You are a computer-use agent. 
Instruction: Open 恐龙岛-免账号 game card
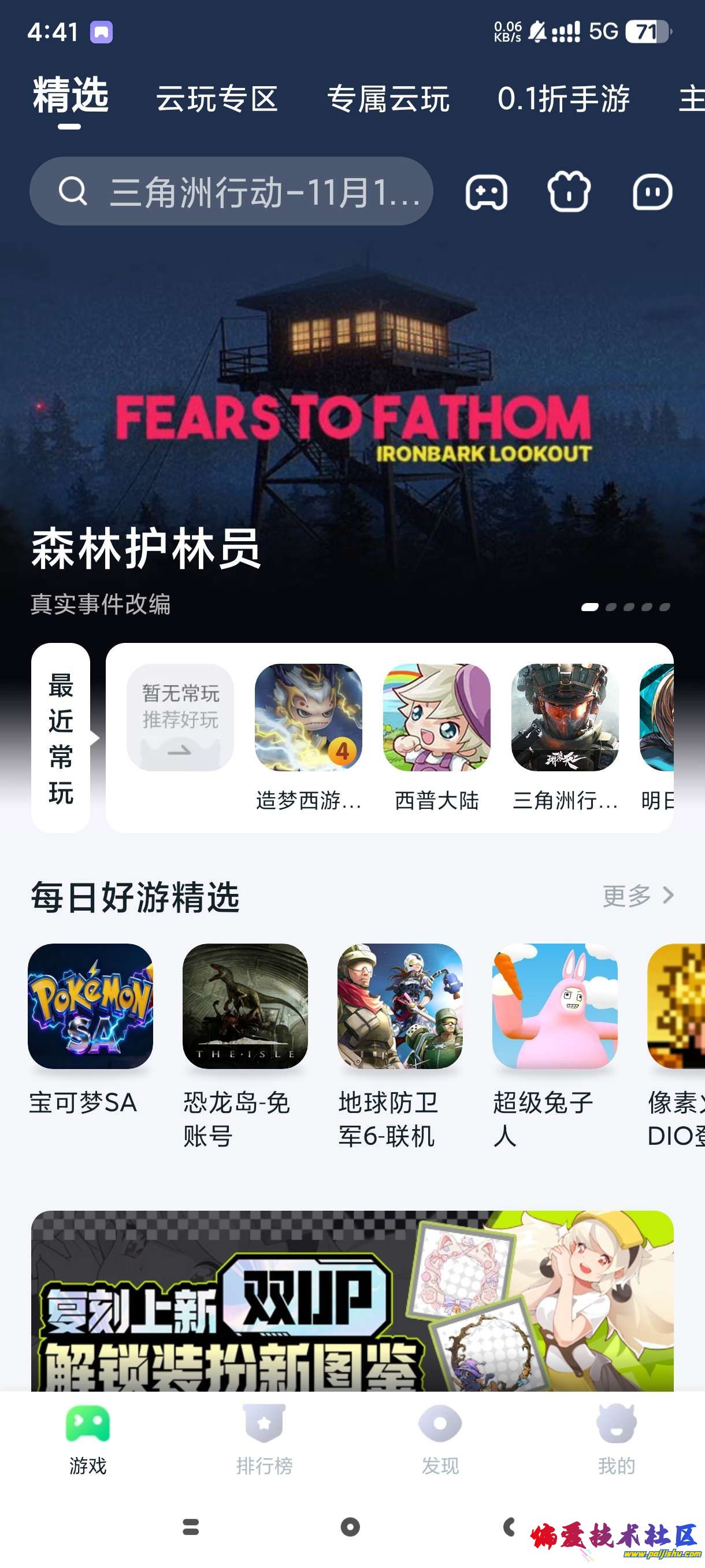pyautogui.click(x=245, y=1006)
